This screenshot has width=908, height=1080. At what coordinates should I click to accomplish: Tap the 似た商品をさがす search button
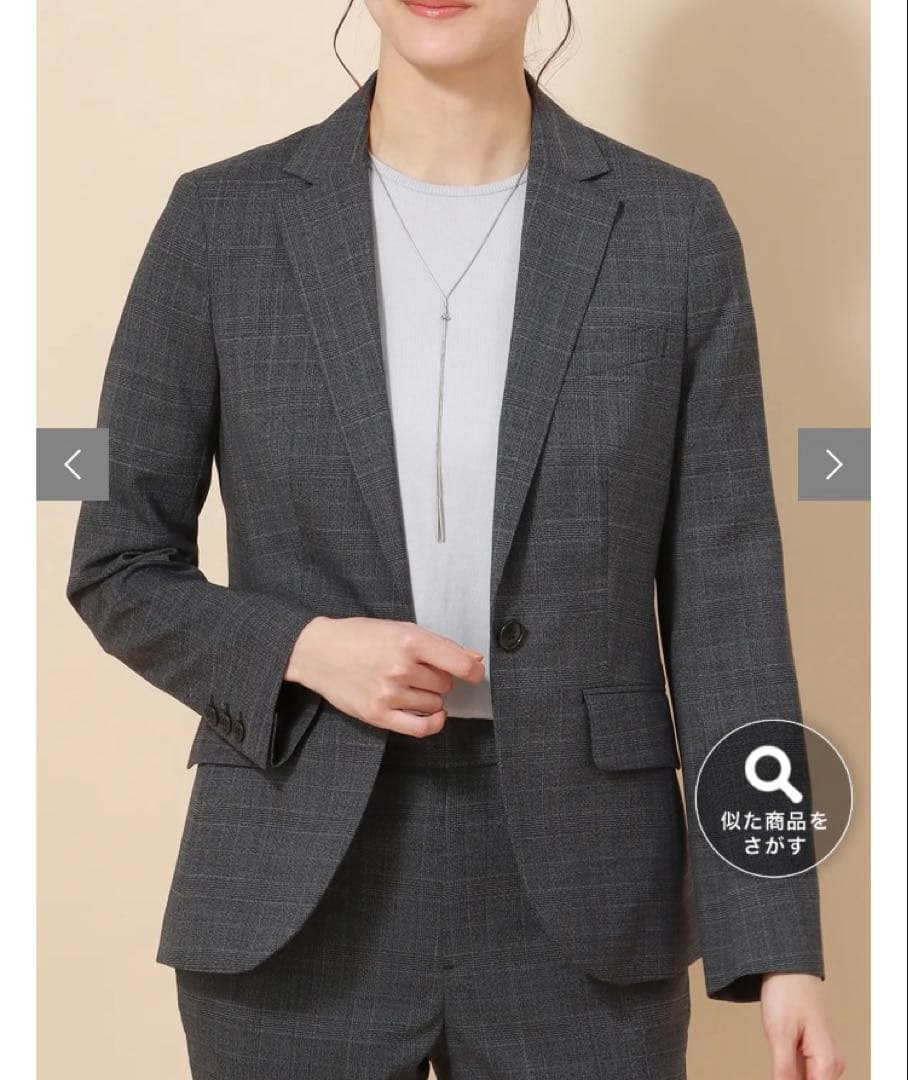coord(774,800)
